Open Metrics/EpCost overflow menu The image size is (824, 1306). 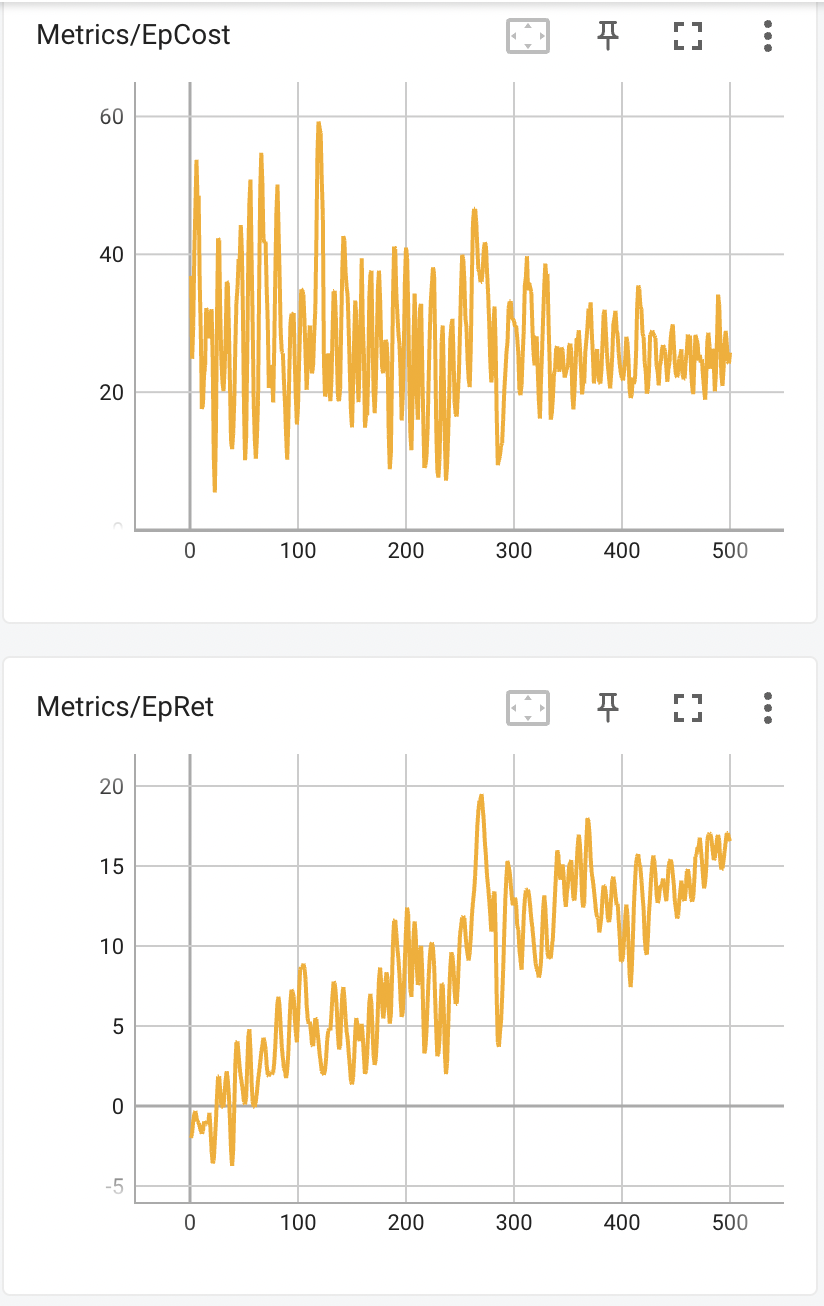[767, 36]
